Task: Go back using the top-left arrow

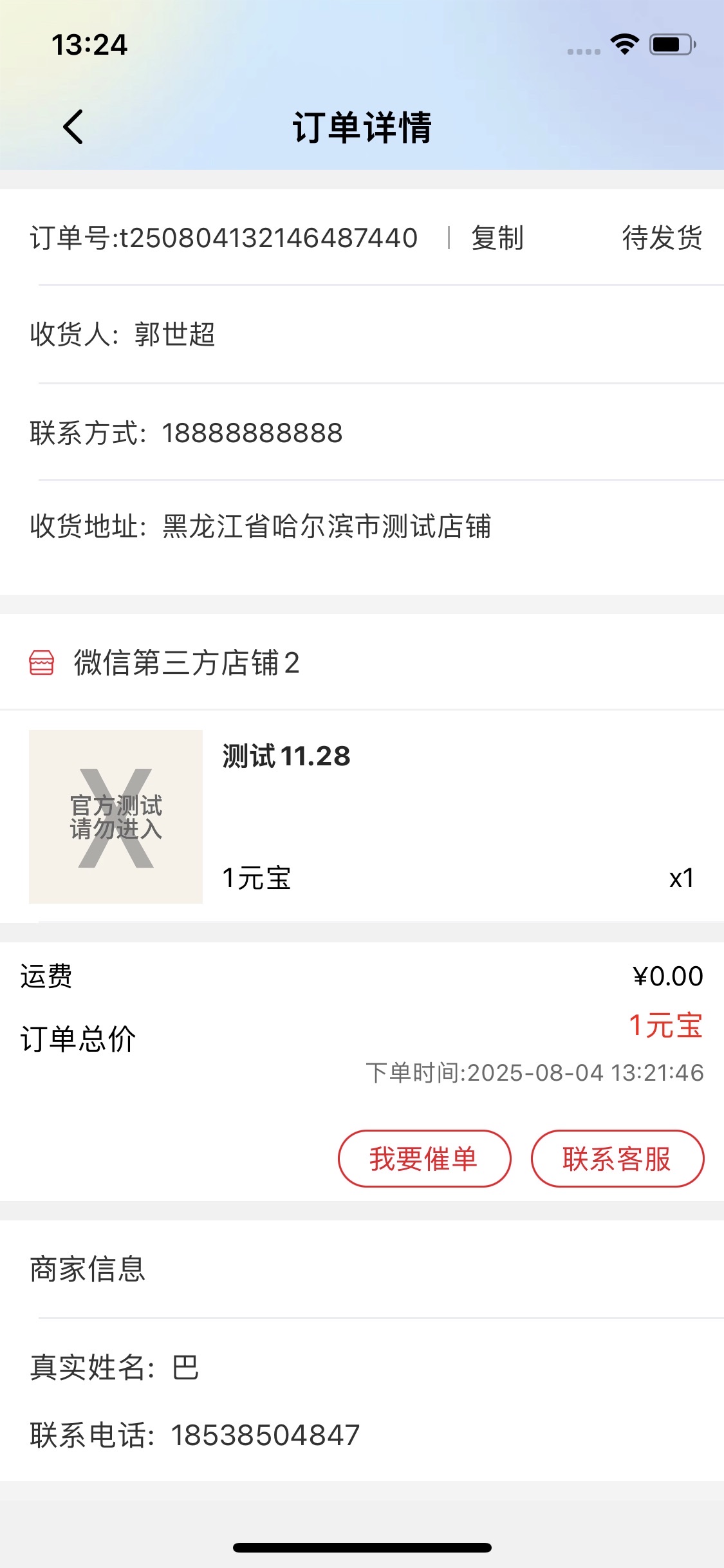Action: click(73, 127)
